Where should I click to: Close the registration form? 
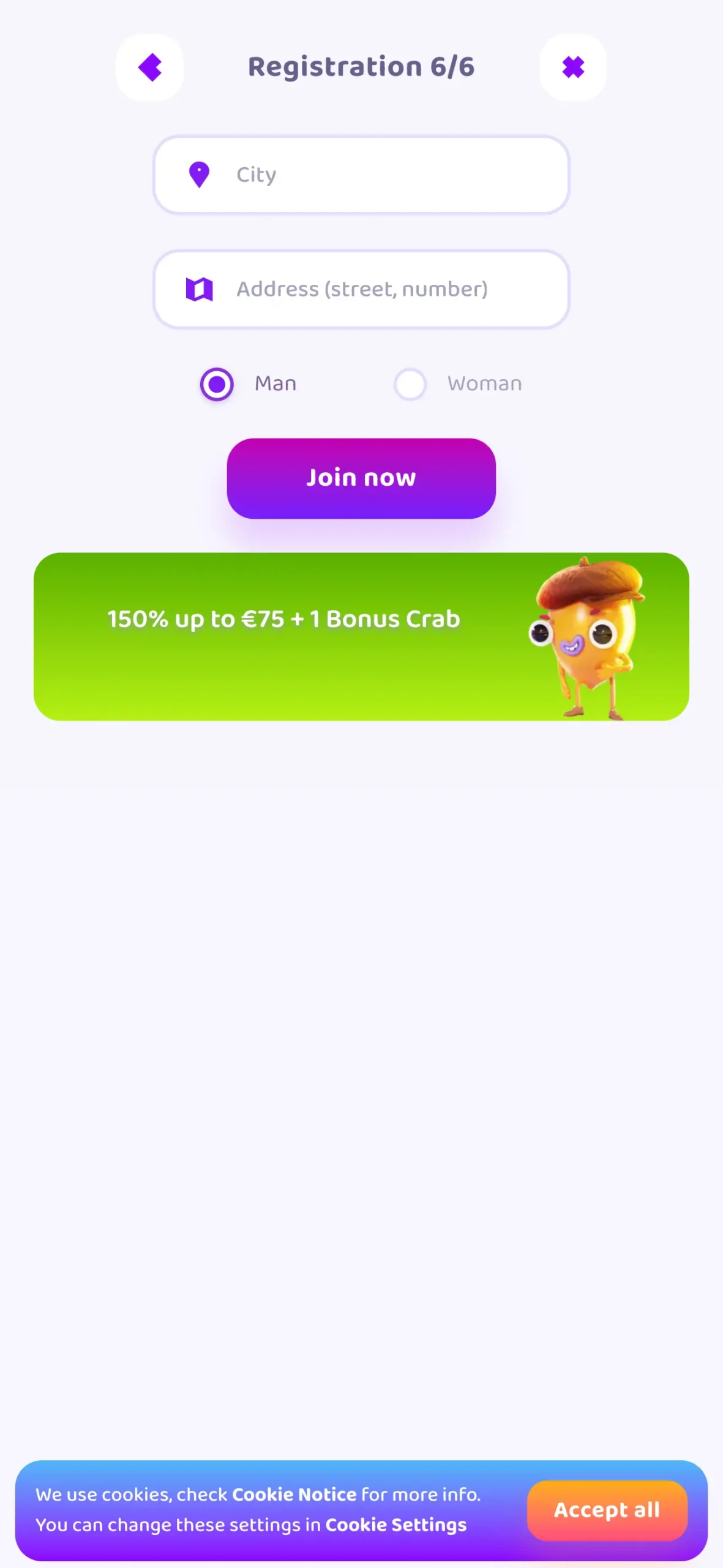[573, 67]
